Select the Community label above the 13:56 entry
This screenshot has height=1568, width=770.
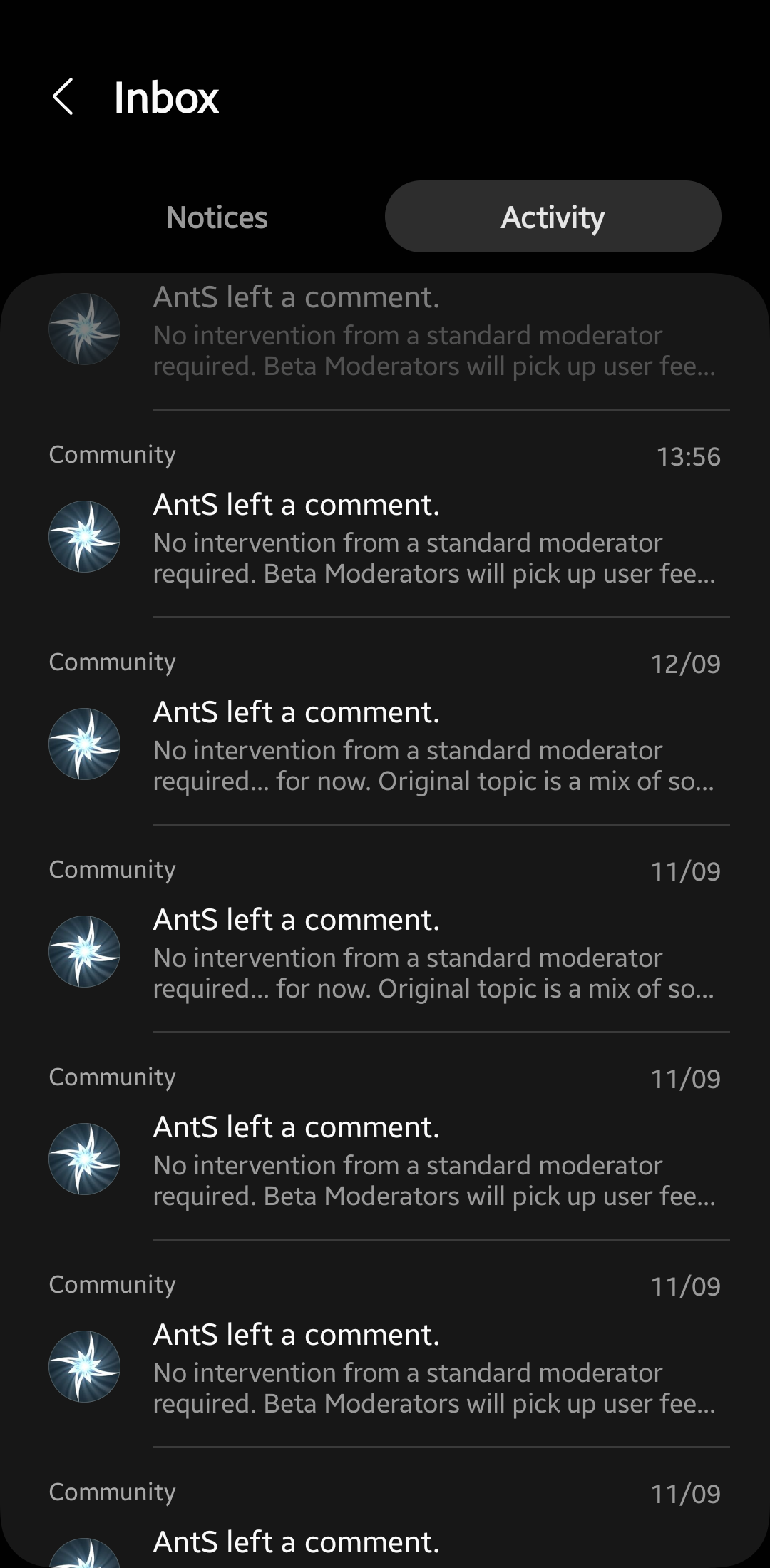[112, 454]
